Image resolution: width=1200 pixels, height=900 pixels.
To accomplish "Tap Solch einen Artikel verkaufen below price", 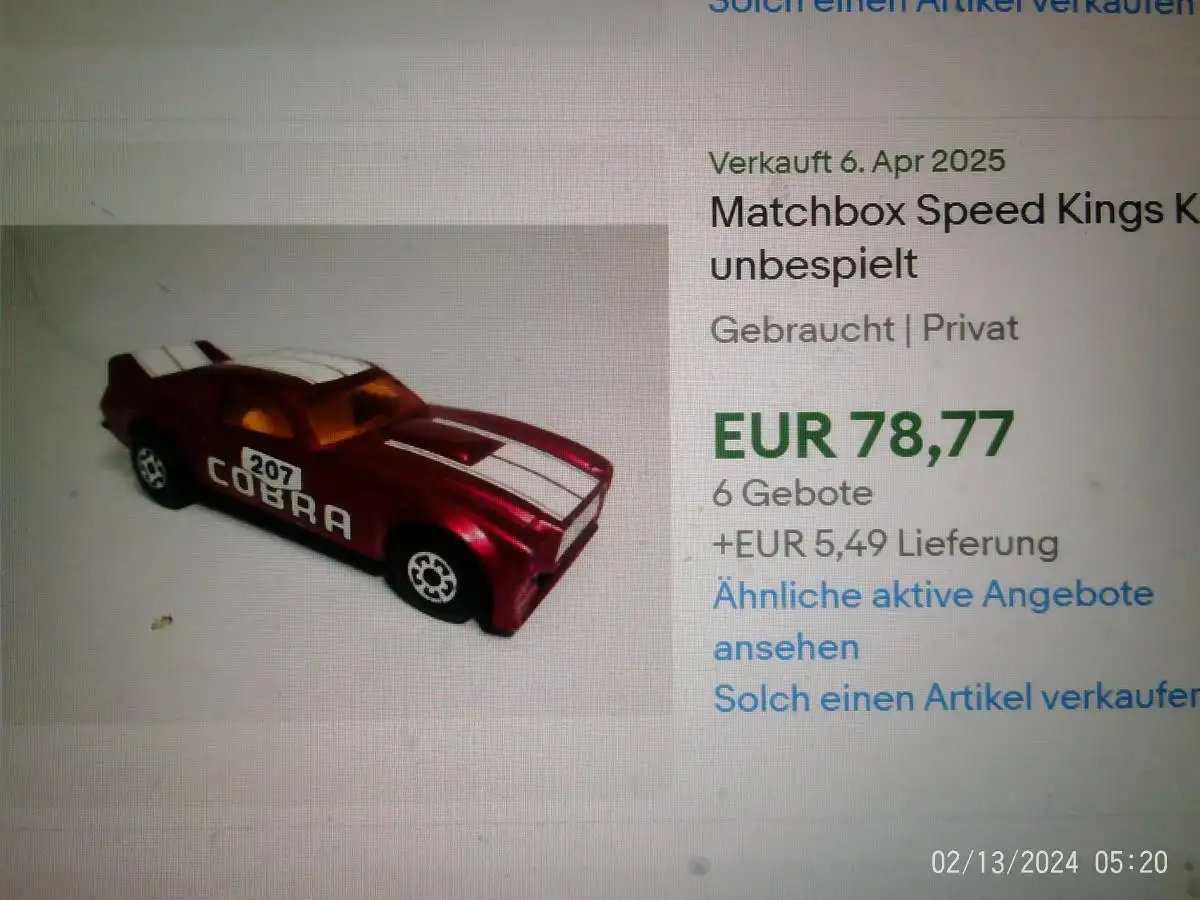I will point(955,698).
